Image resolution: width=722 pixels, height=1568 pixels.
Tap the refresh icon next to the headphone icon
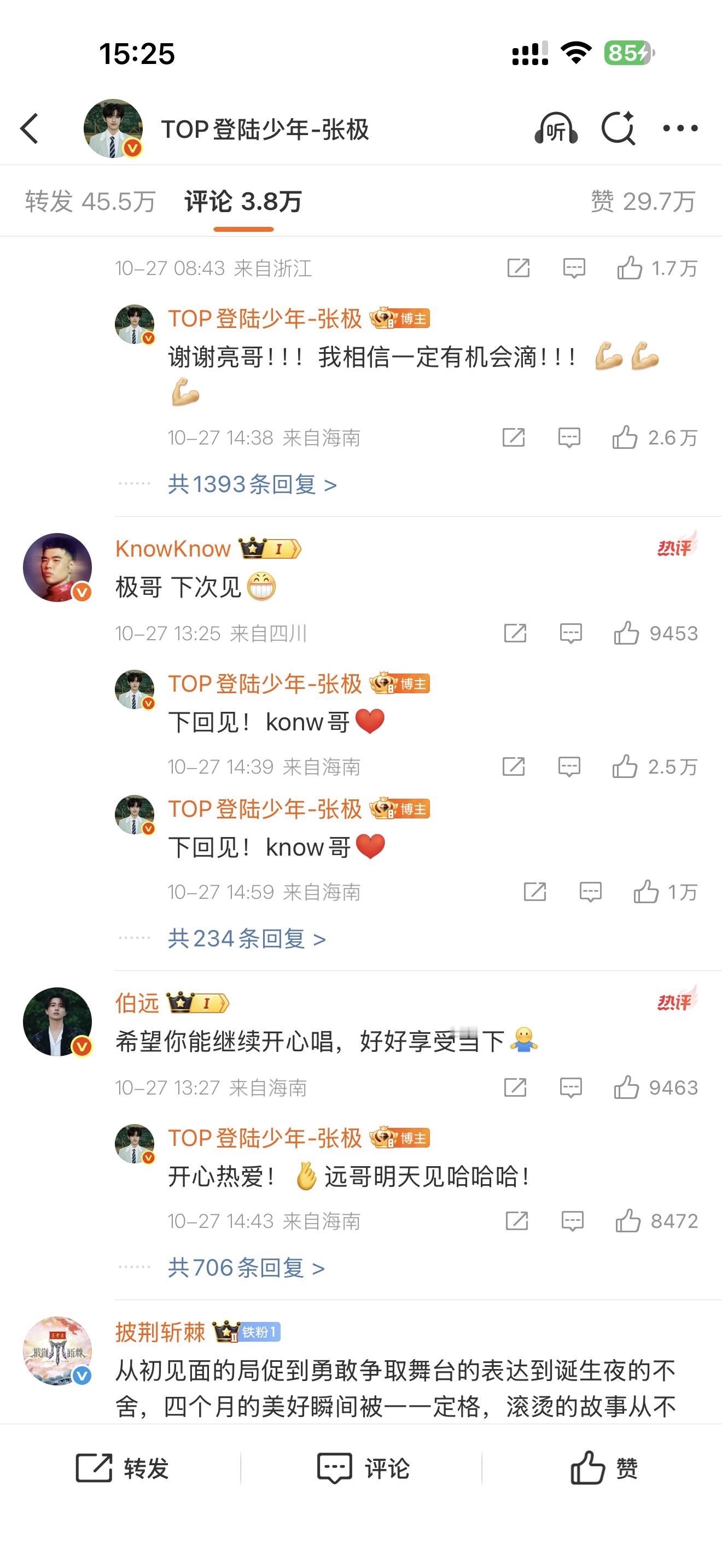point(618,128)
